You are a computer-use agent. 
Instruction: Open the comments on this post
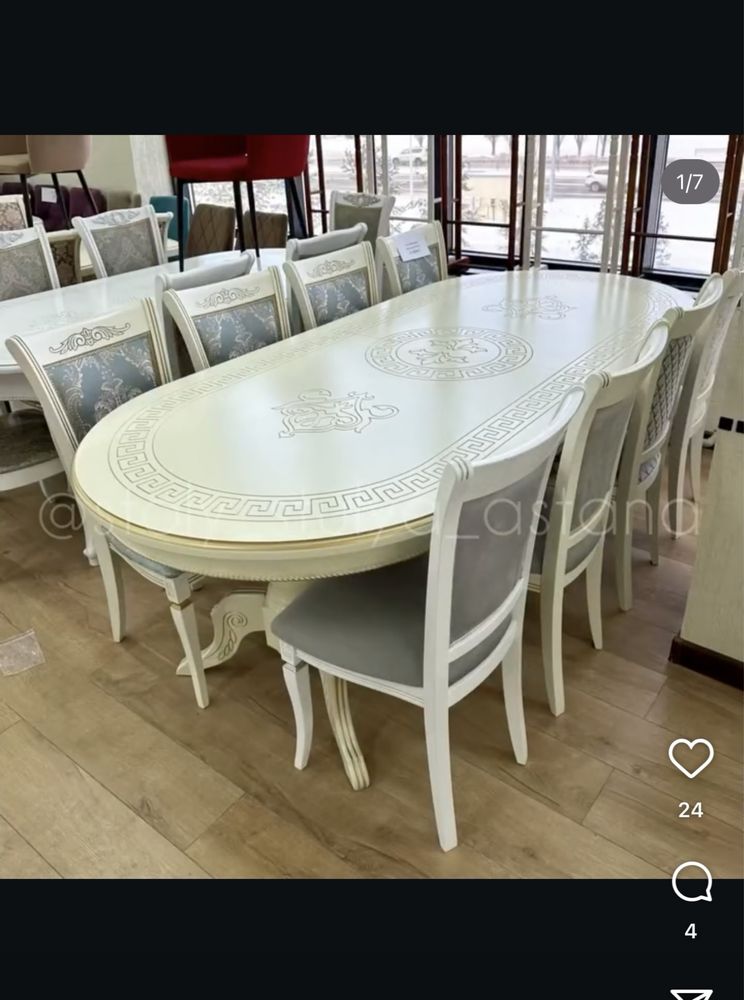(691, 882)
